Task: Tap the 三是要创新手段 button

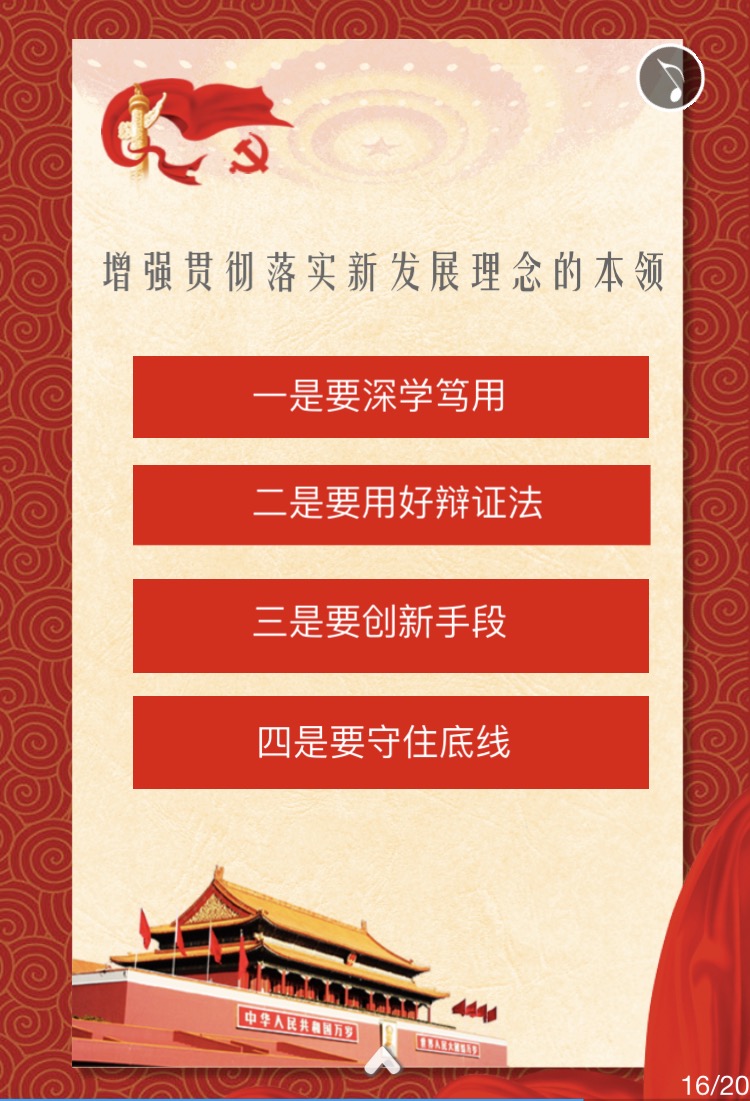Action: click(390, 625)
